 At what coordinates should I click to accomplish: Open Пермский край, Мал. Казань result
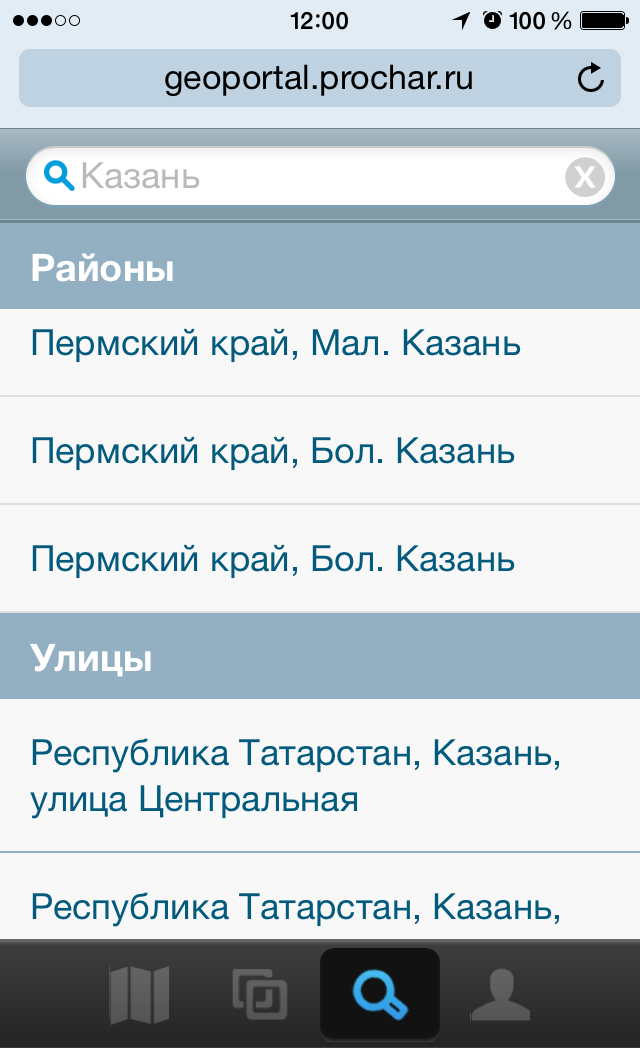tap(276, 344)
